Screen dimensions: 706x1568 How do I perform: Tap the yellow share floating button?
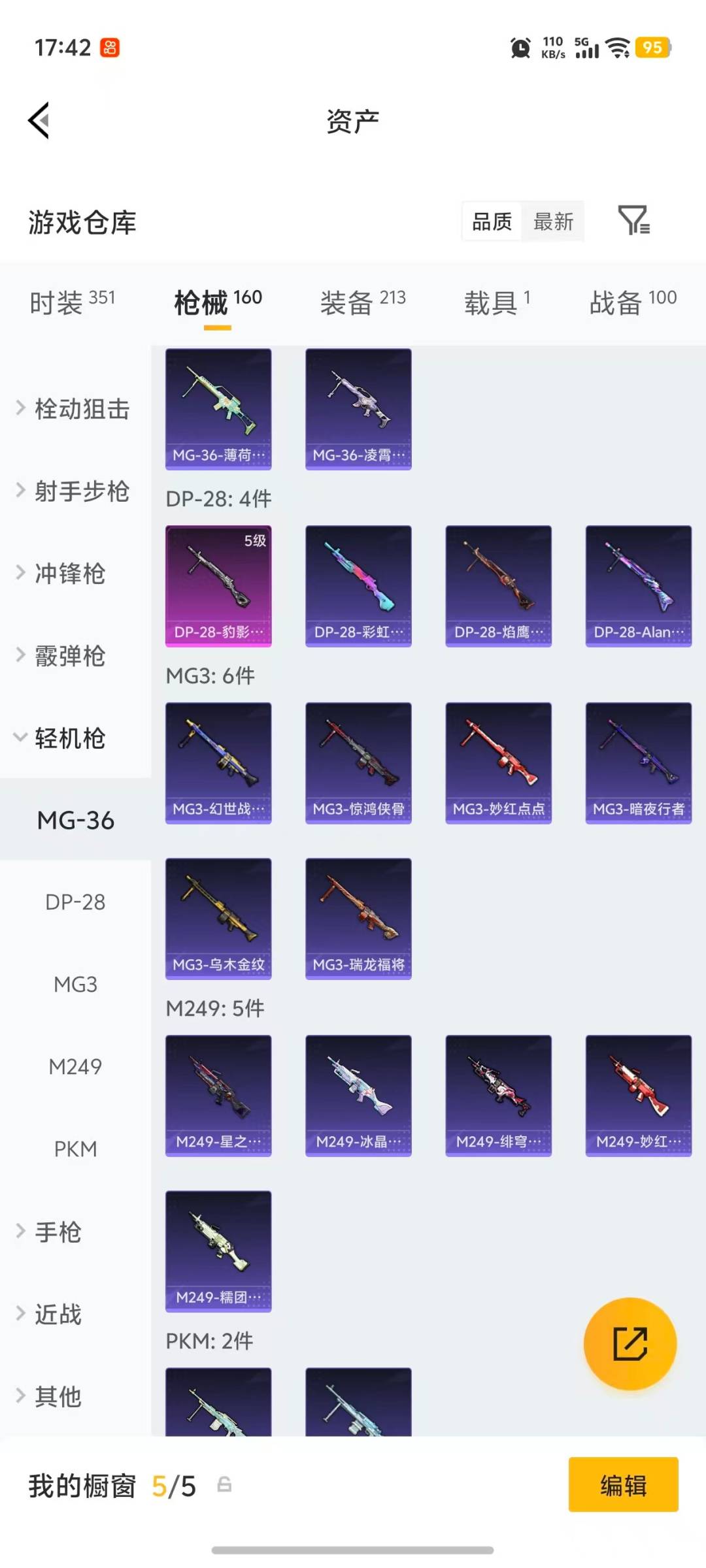[x=630, y=1343]
